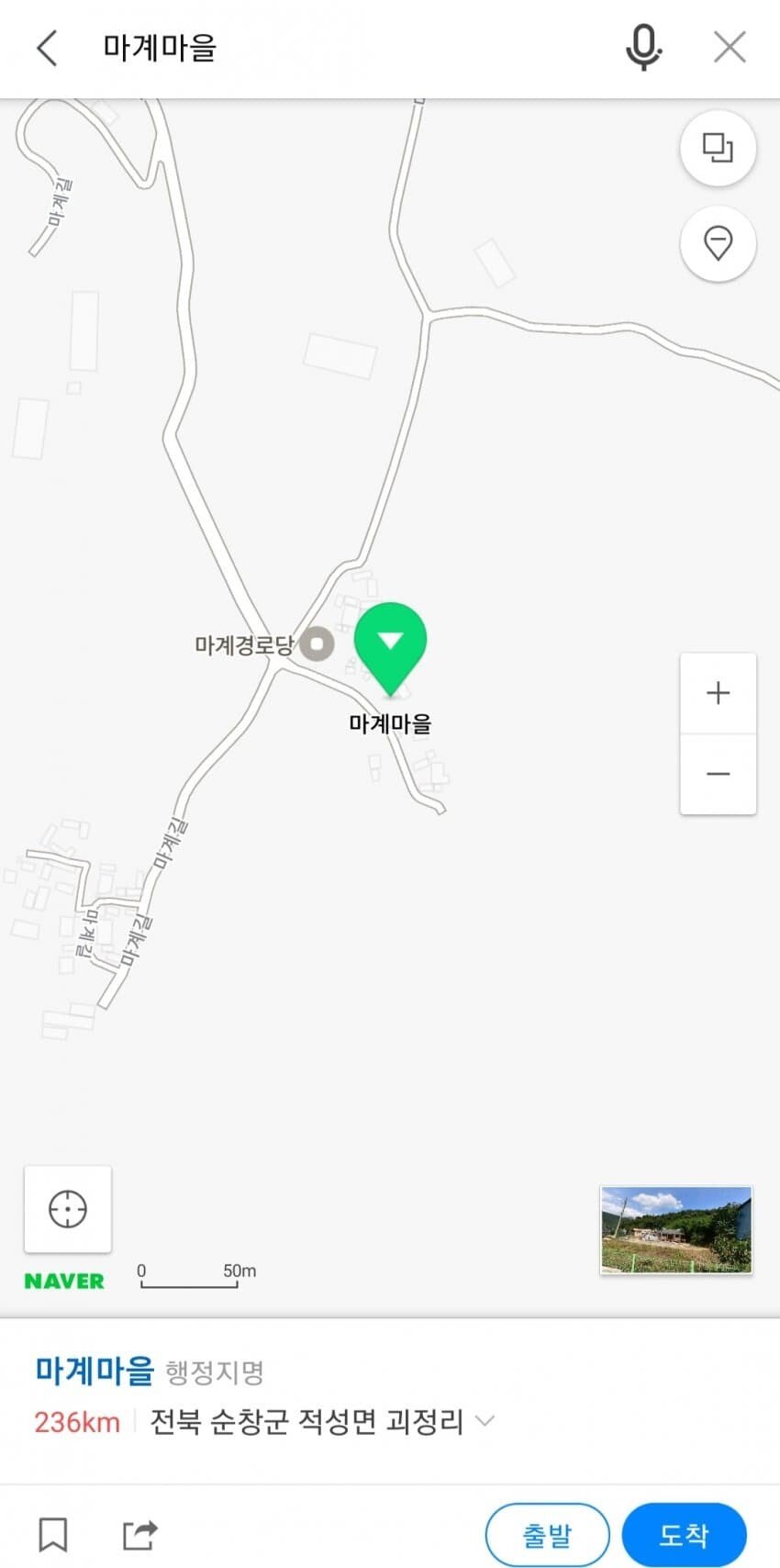Zoom out using the minus control

[718, 774]
